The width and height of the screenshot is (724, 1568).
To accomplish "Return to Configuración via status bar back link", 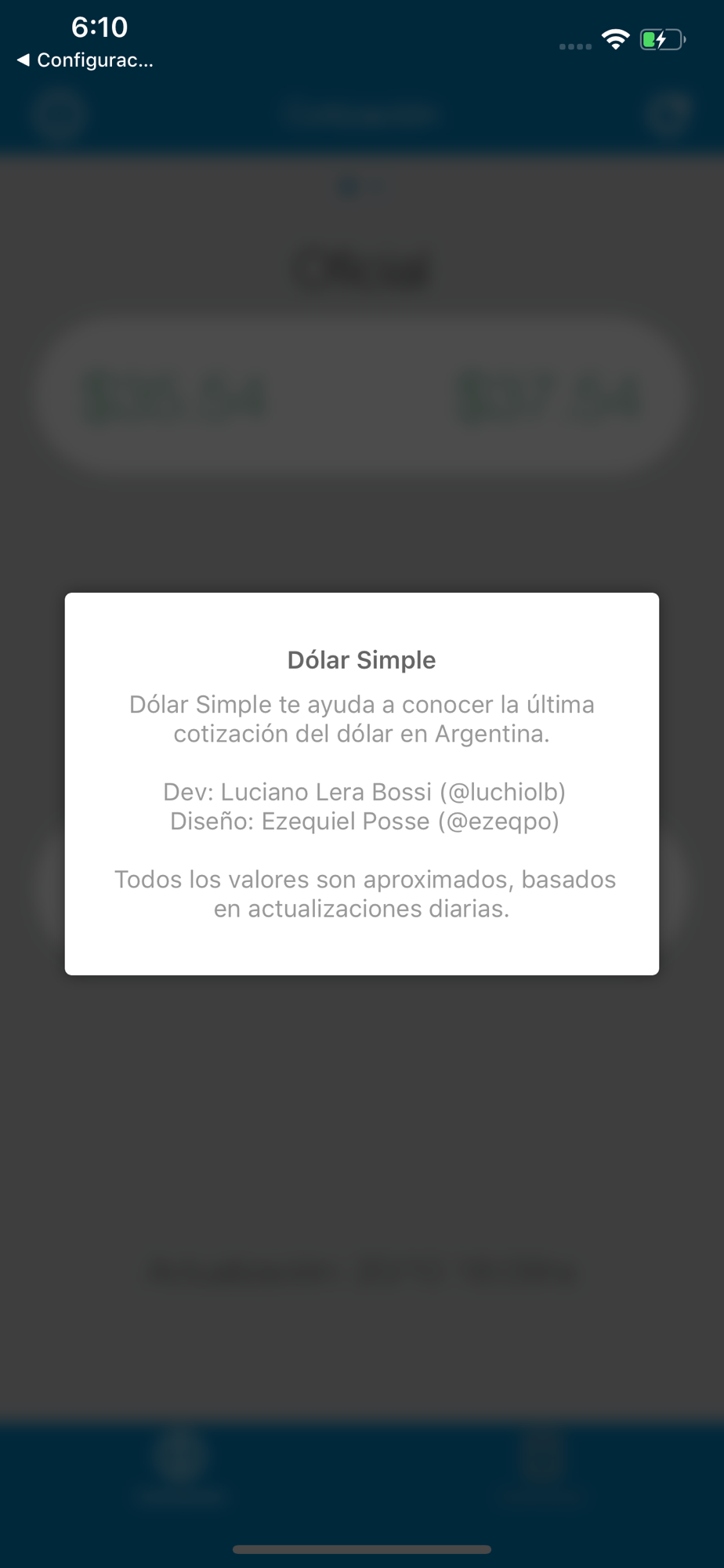I will pyautogui.click(x=85, y=60).
